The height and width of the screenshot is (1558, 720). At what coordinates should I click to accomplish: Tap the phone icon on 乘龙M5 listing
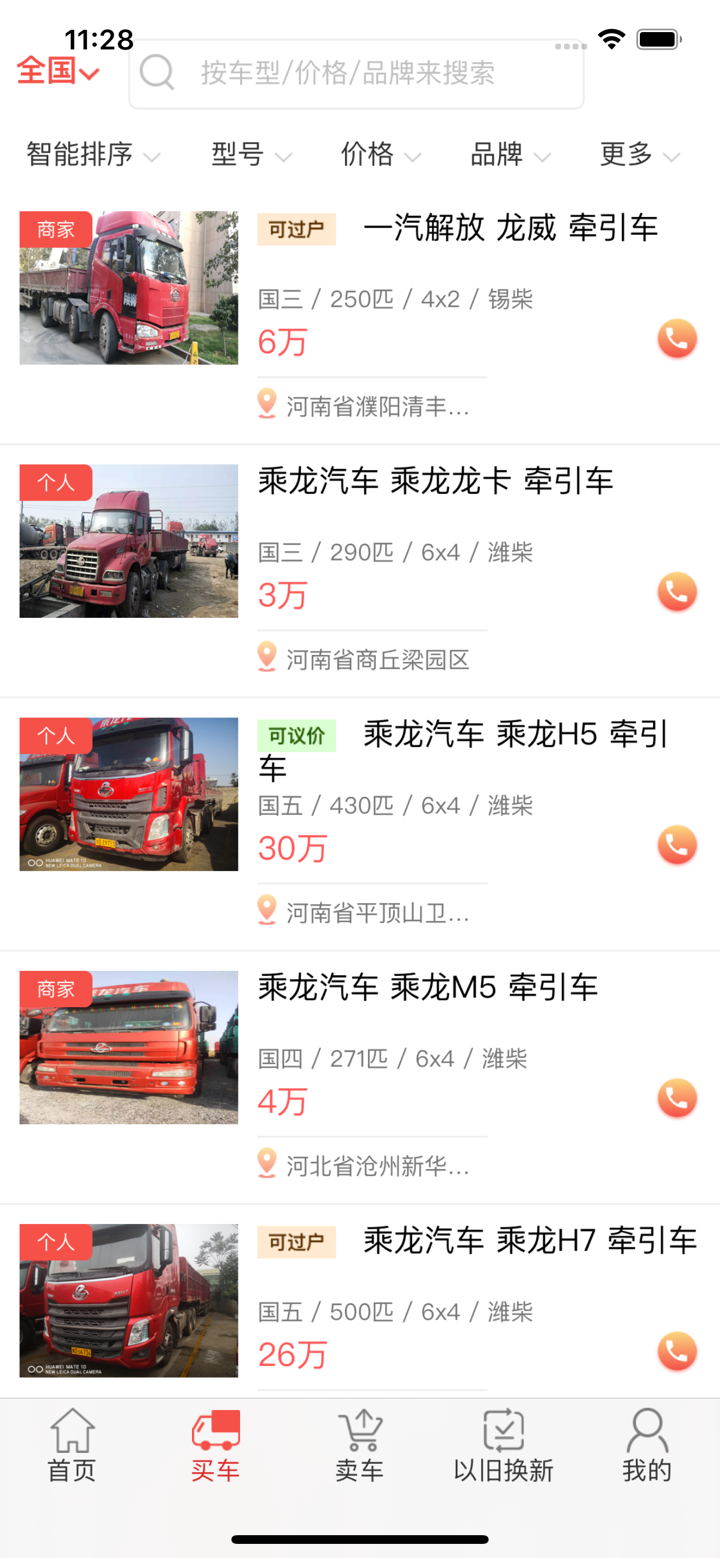676,1097
